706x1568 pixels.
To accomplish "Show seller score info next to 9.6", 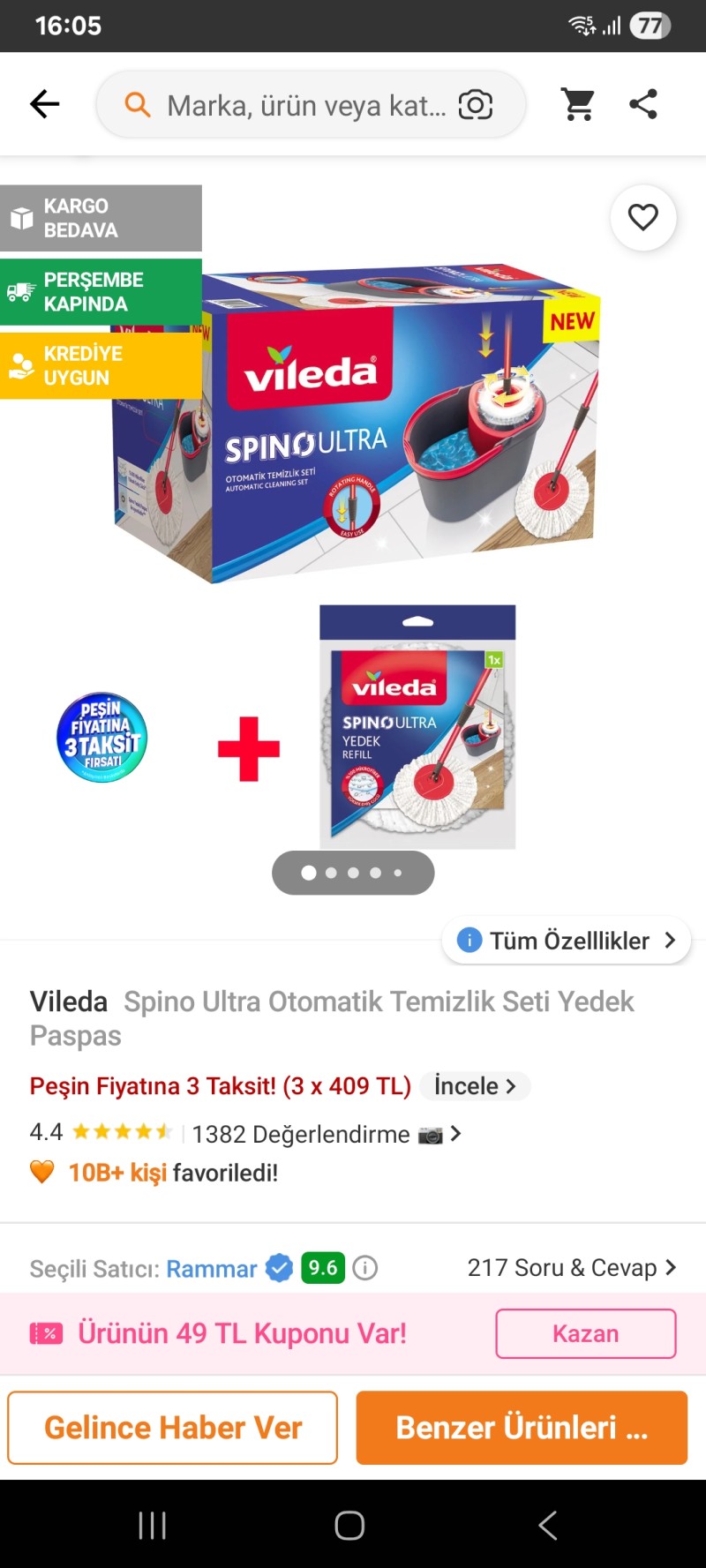I will pos(365,1268).
